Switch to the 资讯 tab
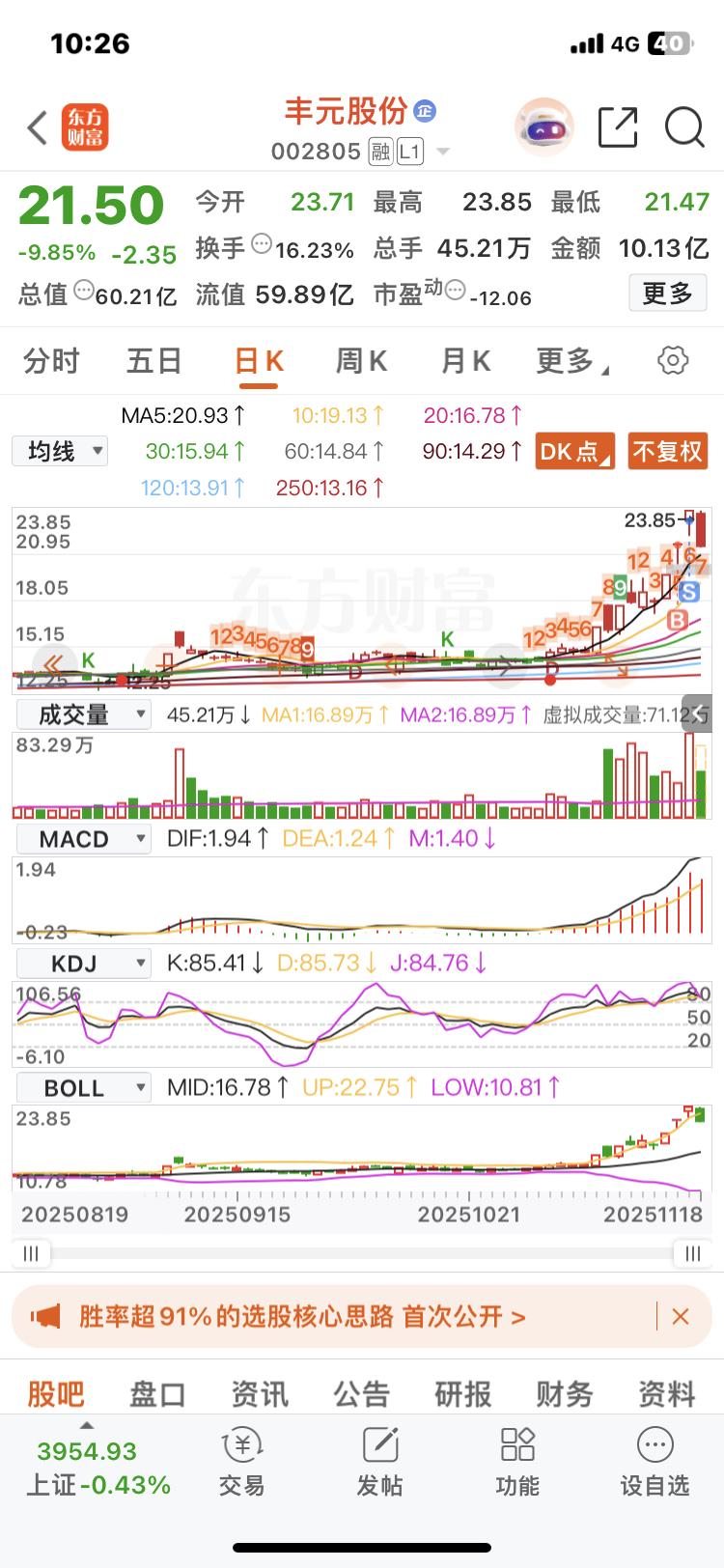This screenshot has width=724, height=1568. point(260,1394)
